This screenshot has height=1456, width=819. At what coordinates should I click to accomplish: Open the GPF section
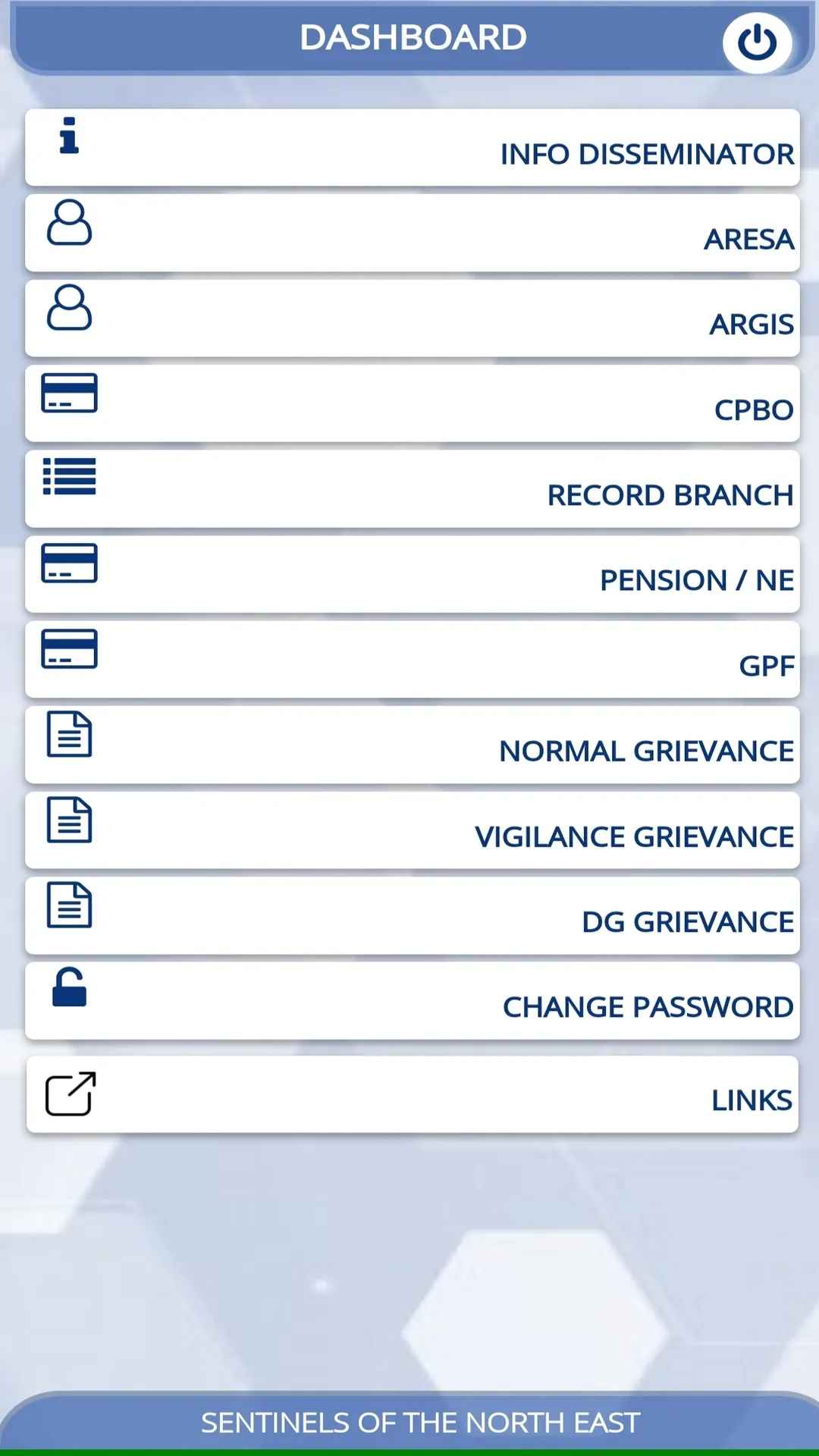coord(413,660)
